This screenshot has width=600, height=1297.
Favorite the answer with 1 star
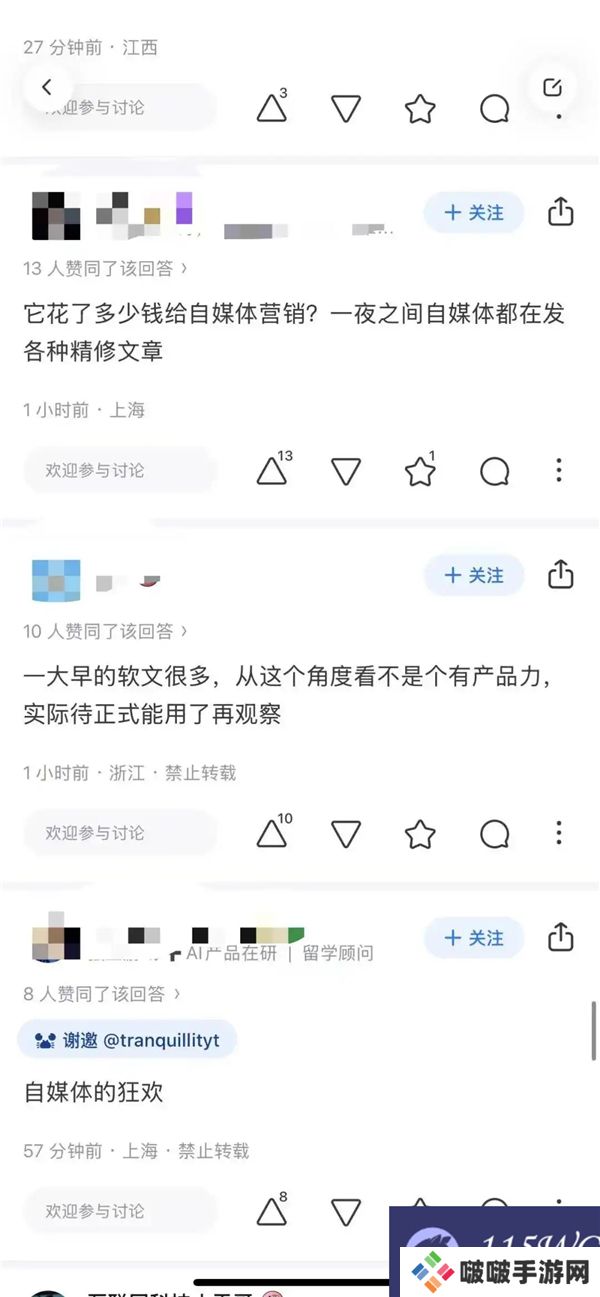tap(420, 471)
